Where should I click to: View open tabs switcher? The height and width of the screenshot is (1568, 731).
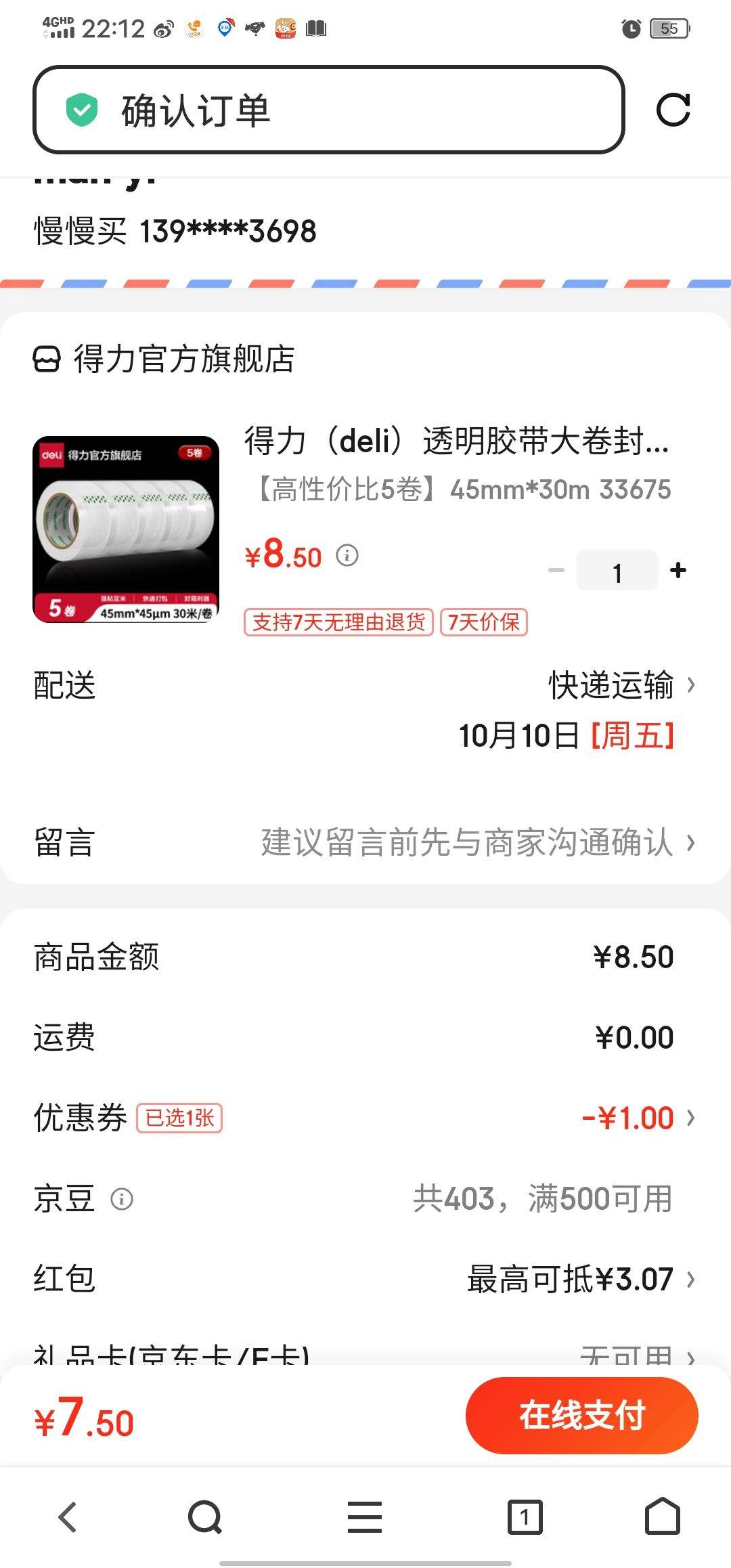(525, 1517)
